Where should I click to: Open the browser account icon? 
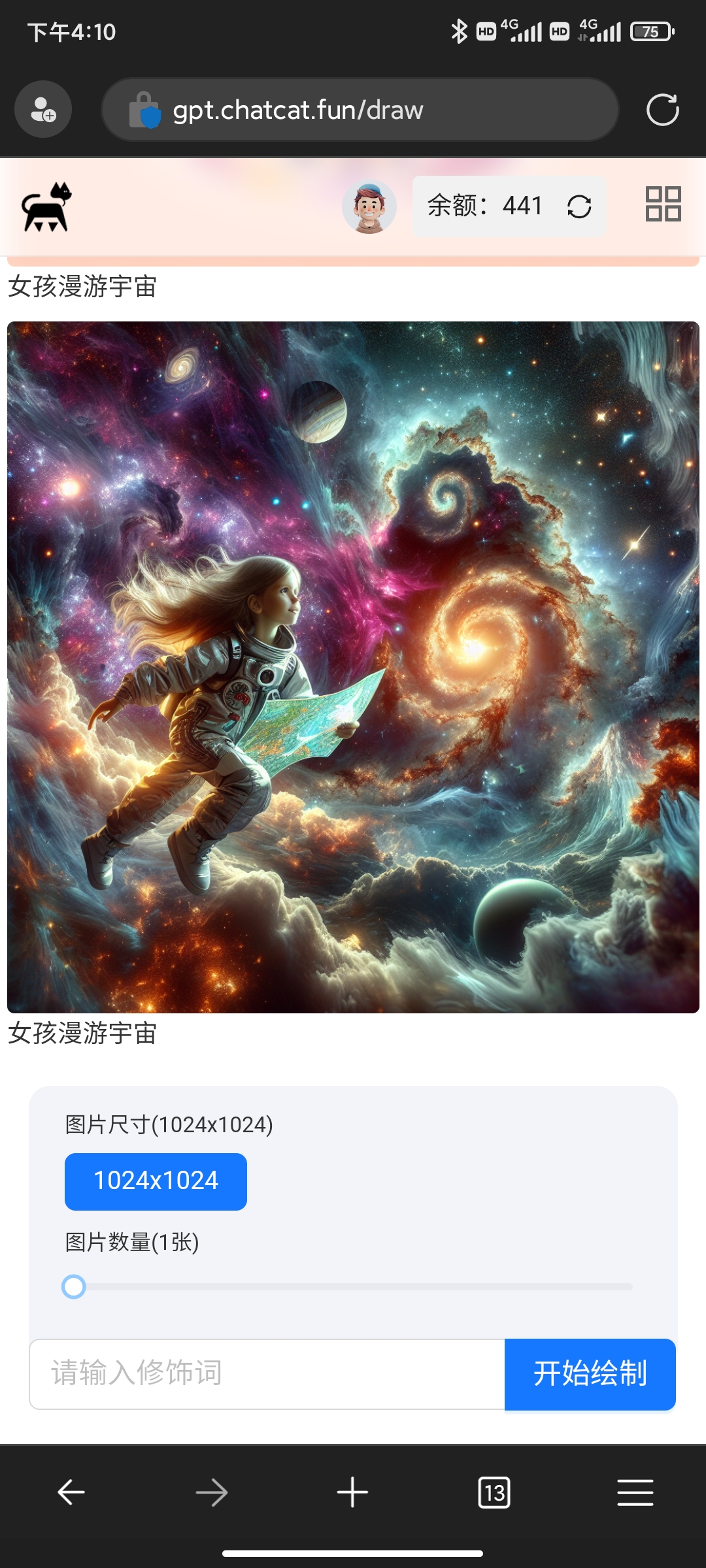click(43, 110)
